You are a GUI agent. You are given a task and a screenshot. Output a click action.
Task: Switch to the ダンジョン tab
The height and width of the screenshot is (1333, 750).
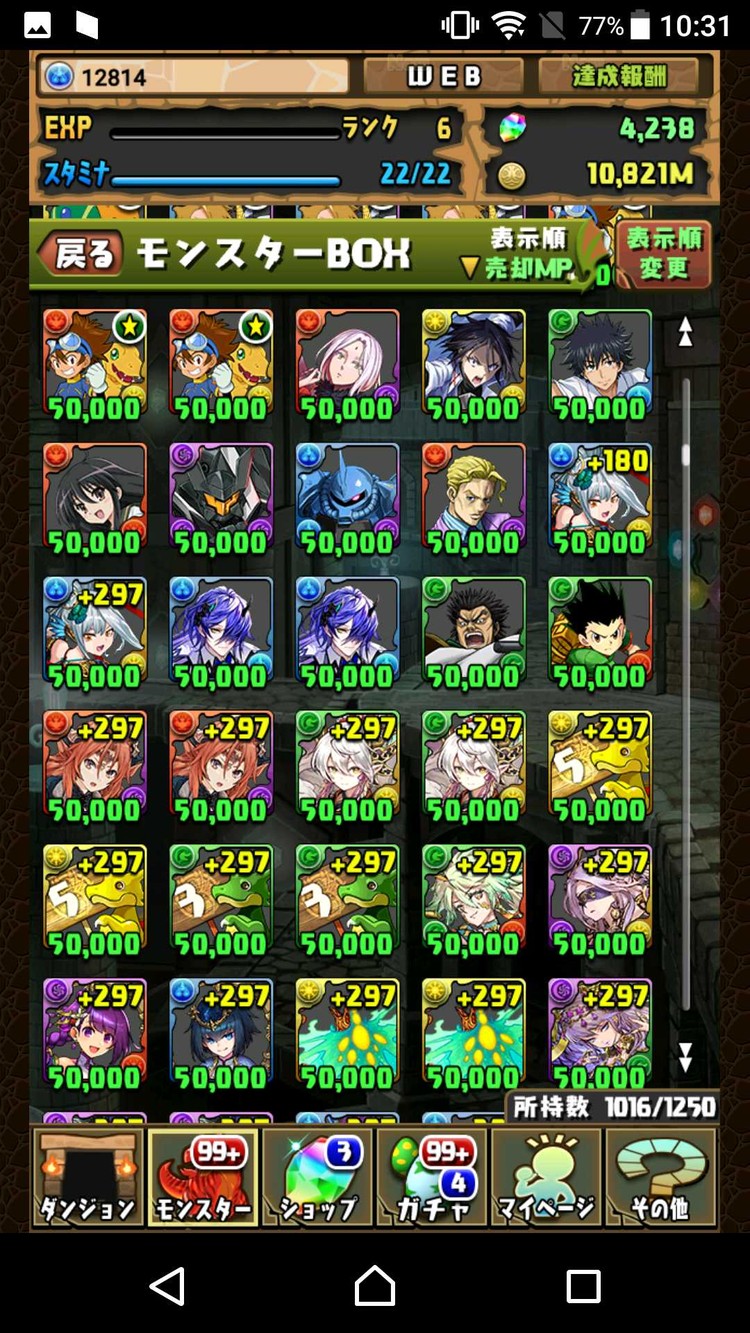click(87, 1178)
